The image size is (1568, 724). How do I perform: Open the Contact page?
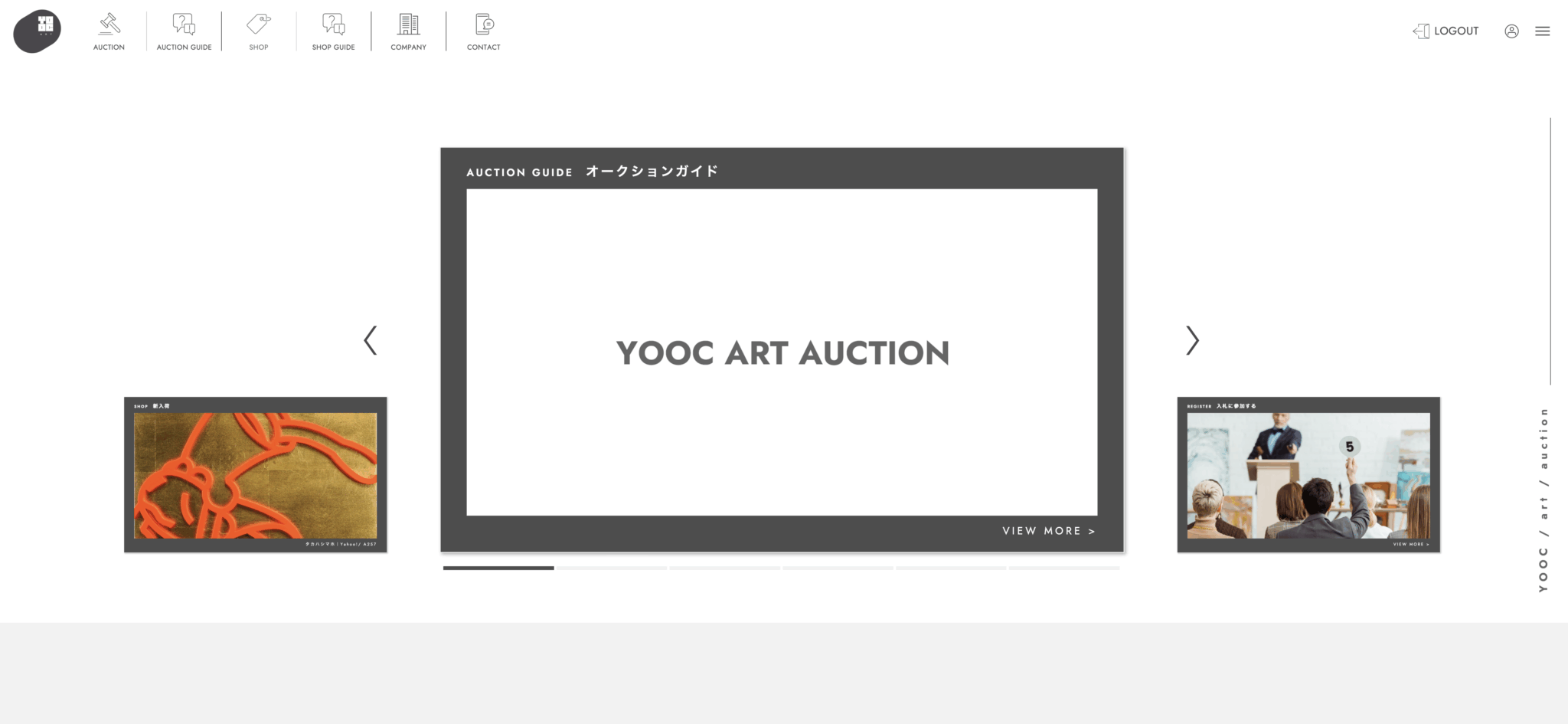coord(483,32)
